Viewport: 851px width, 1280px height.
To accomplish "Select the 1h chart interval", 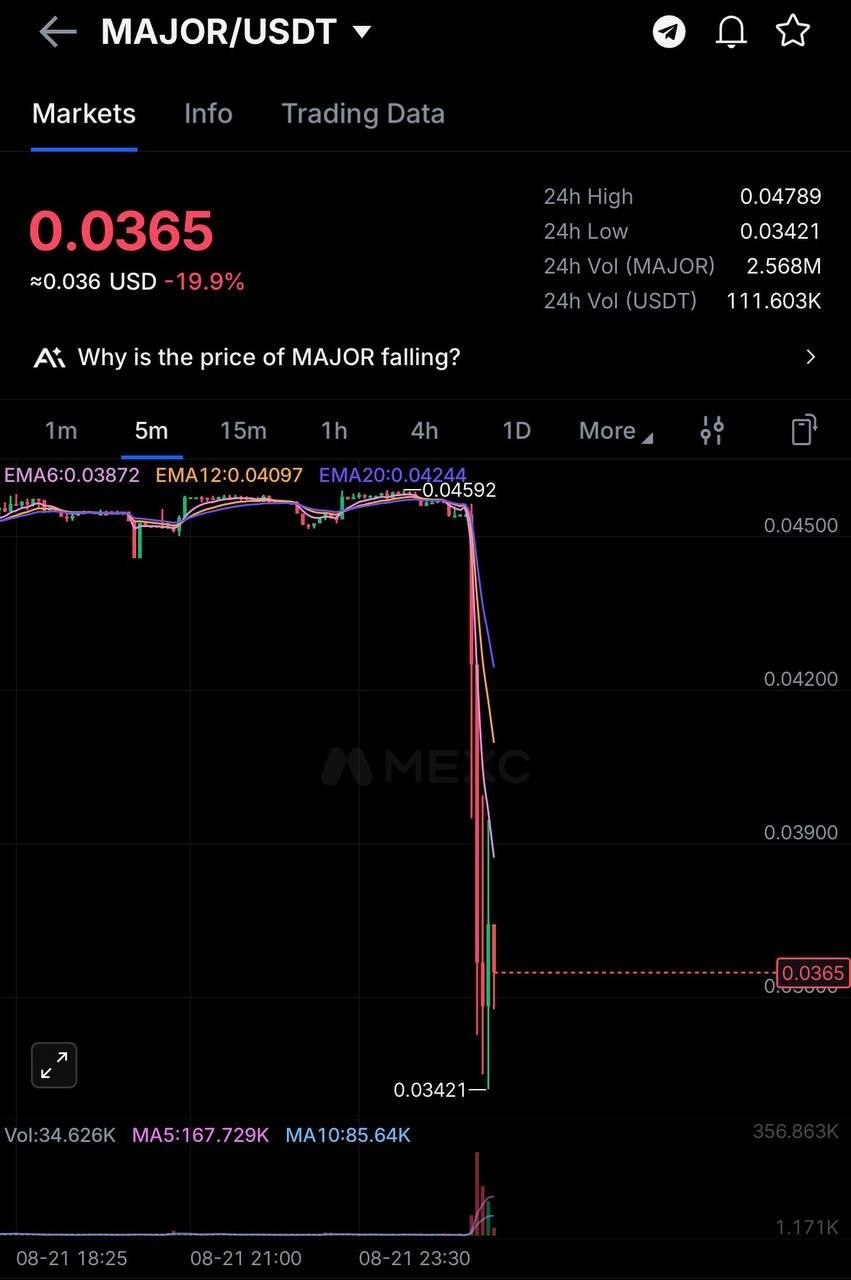I will 334,431.
